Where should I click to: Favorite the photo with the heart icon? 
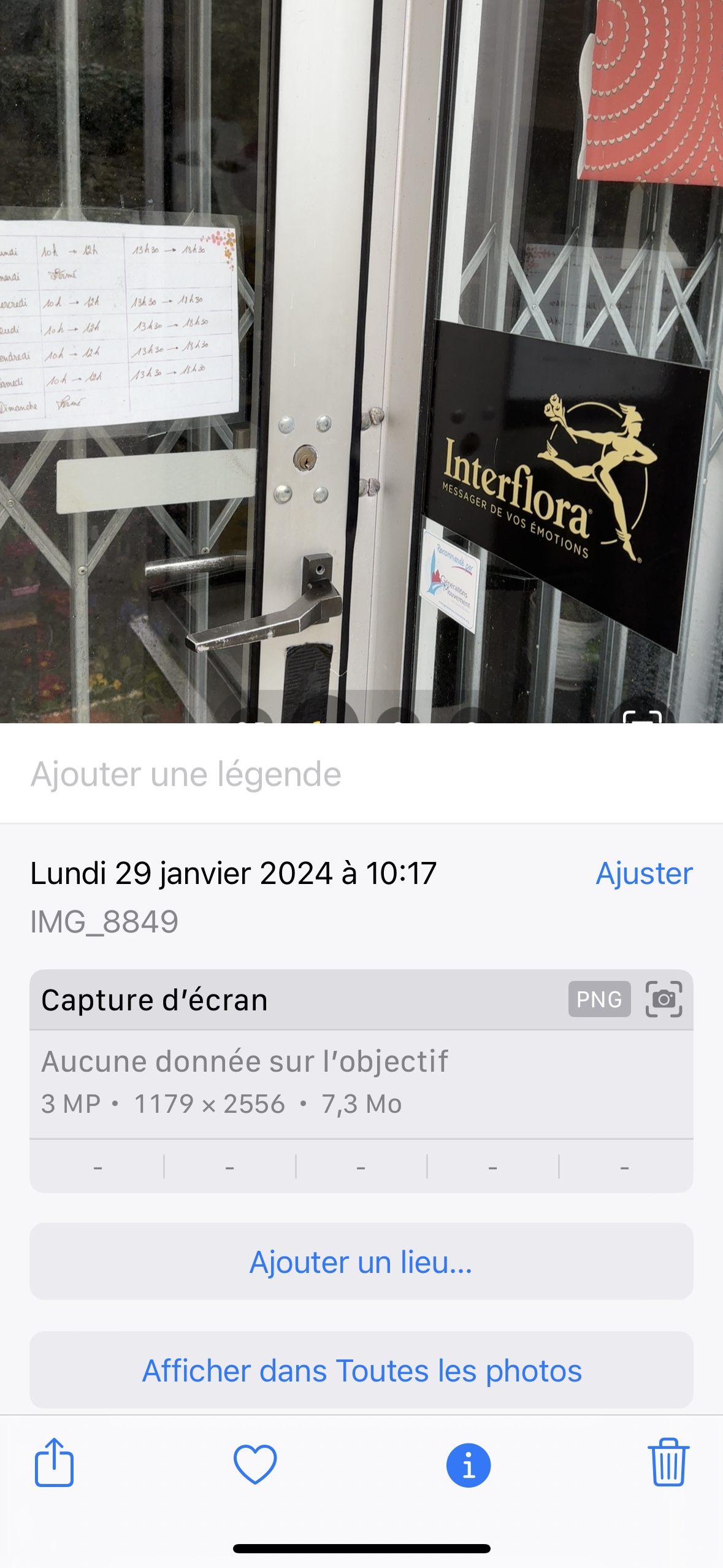[x=255, y=1464]
